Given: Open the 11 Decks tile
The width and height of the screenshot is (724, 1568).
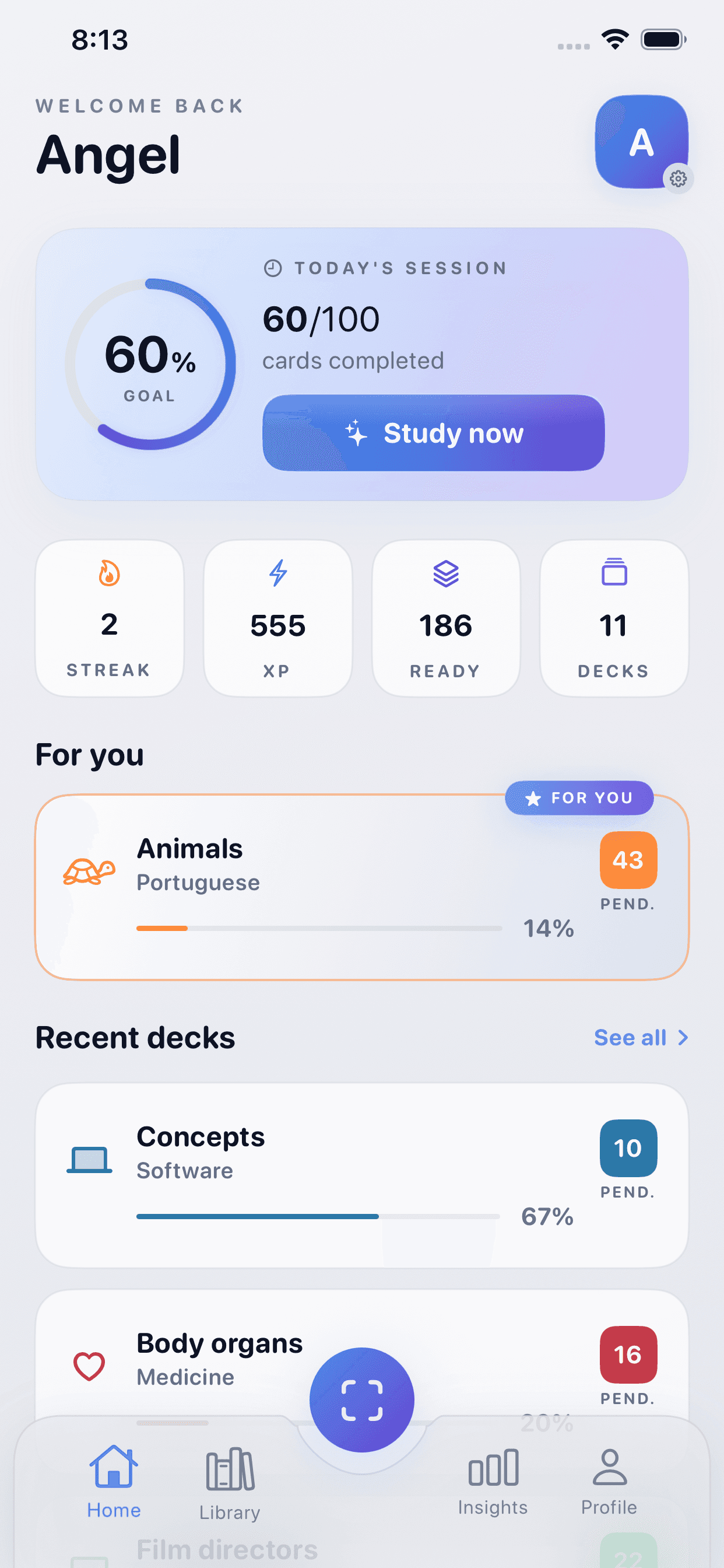Looking at the screenshot, I should click(x=614, y=618).
